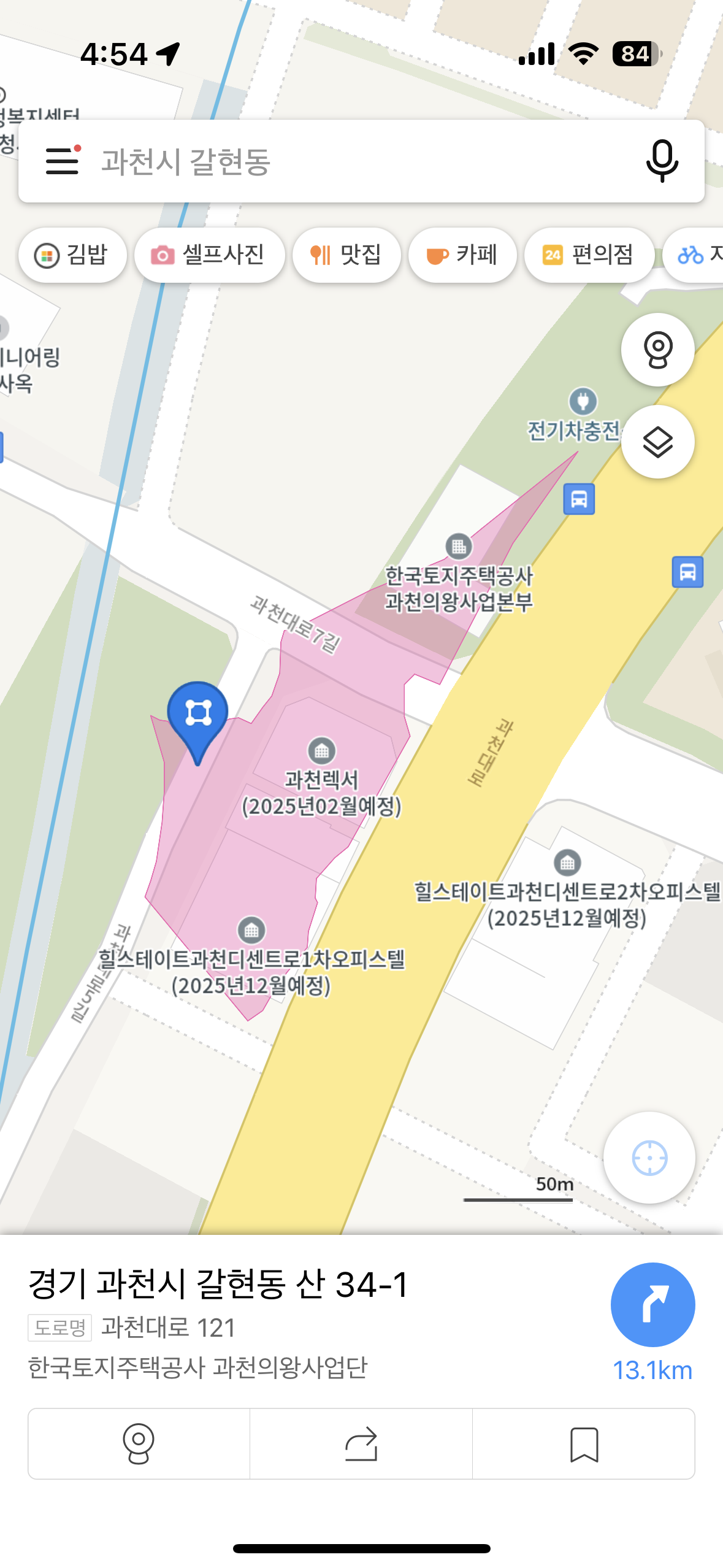723x1568 pixels.
Task: Tap the 힐스테이트과천디센트로2차오피스텔 marker
Action: pos(567,863)
